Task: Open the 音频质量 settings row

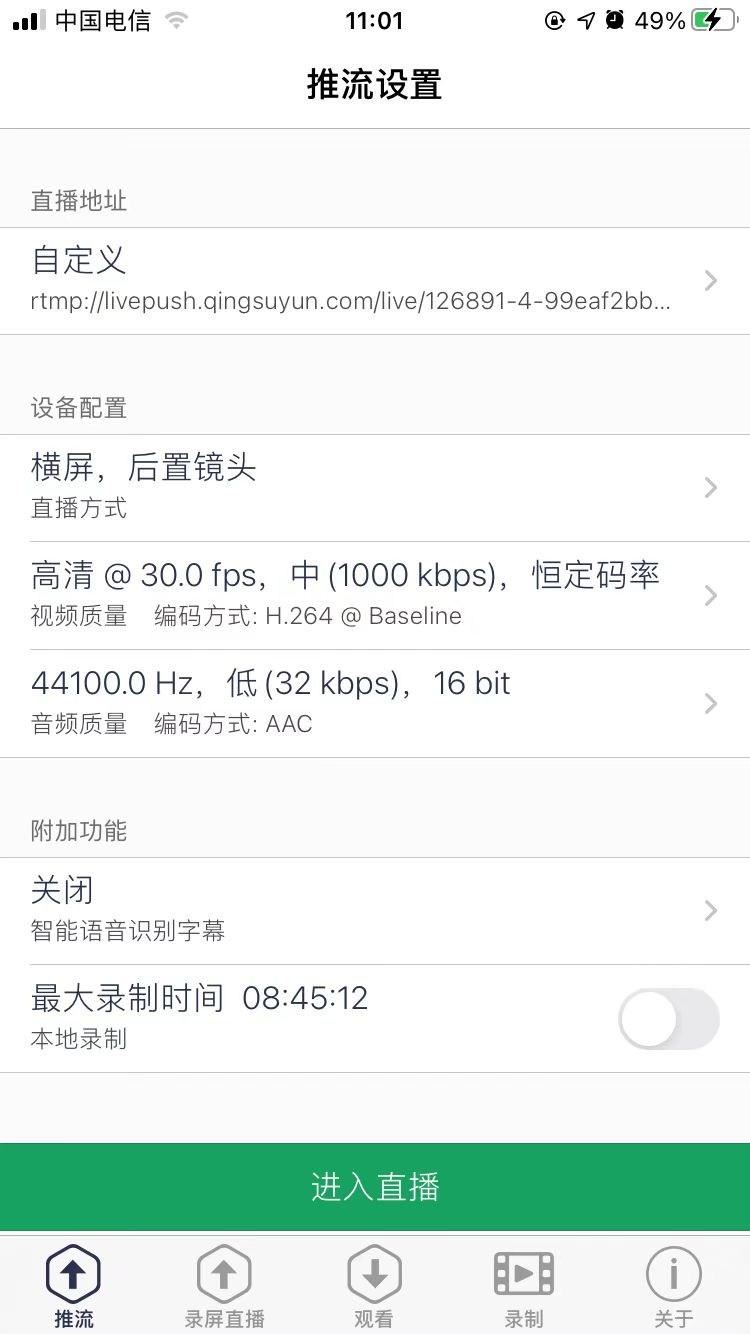Action: [x=375, y=704]
